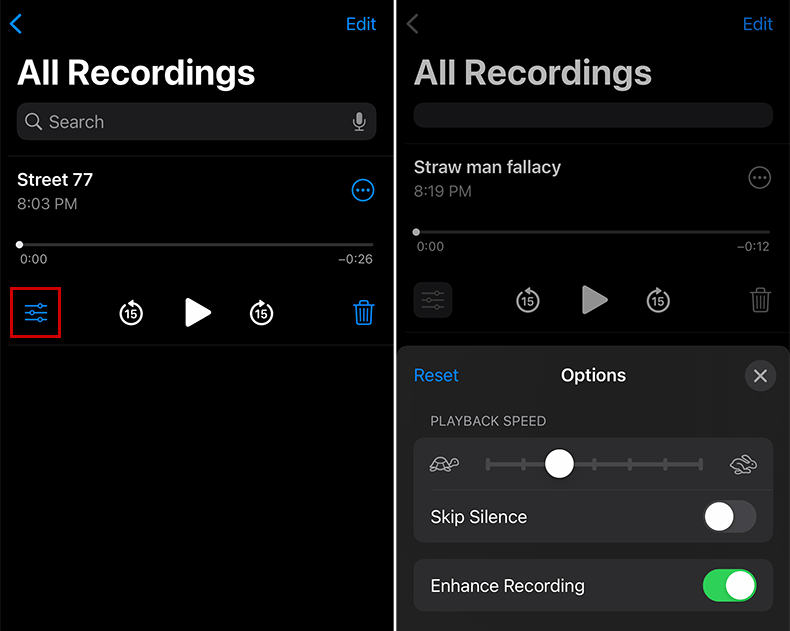Delete the Straw man fallacy recording
Viewport: 790px width, 631px height.
coord(760,299)
